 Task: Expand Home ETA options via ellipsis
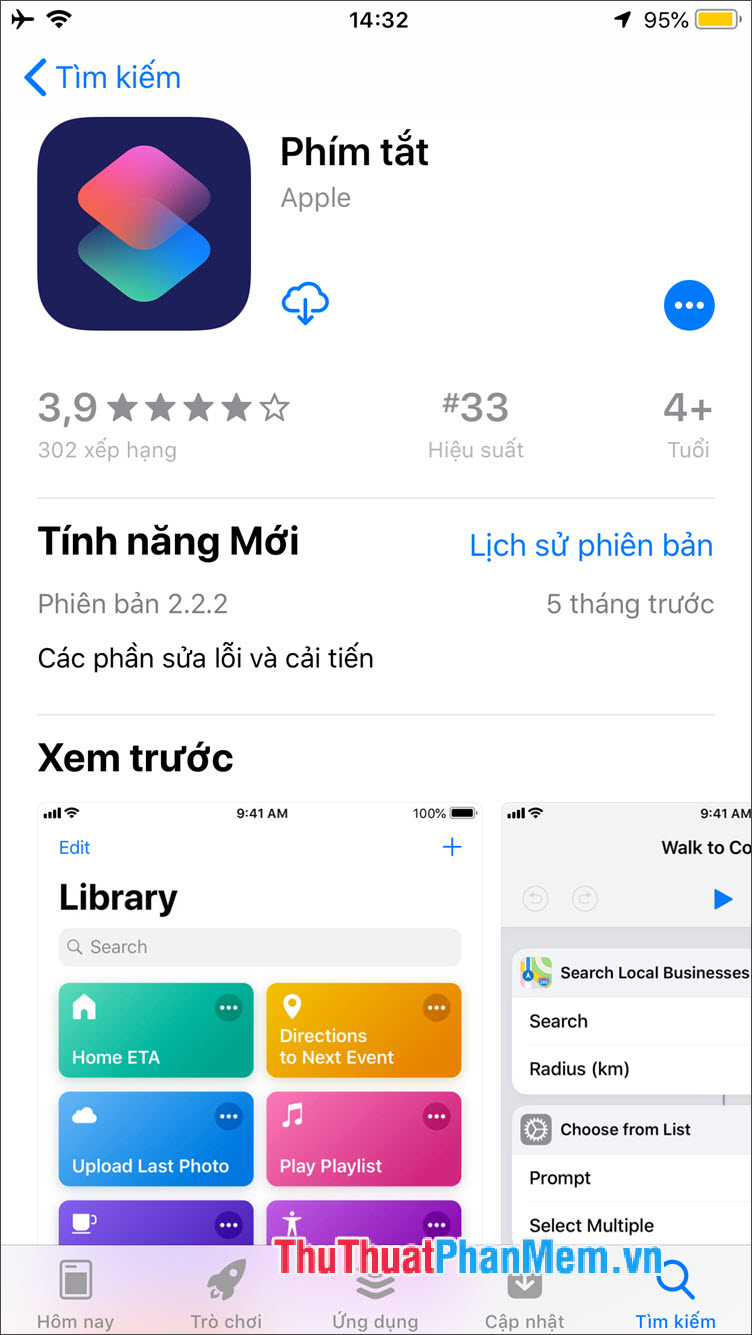(x=231, y=1008)
